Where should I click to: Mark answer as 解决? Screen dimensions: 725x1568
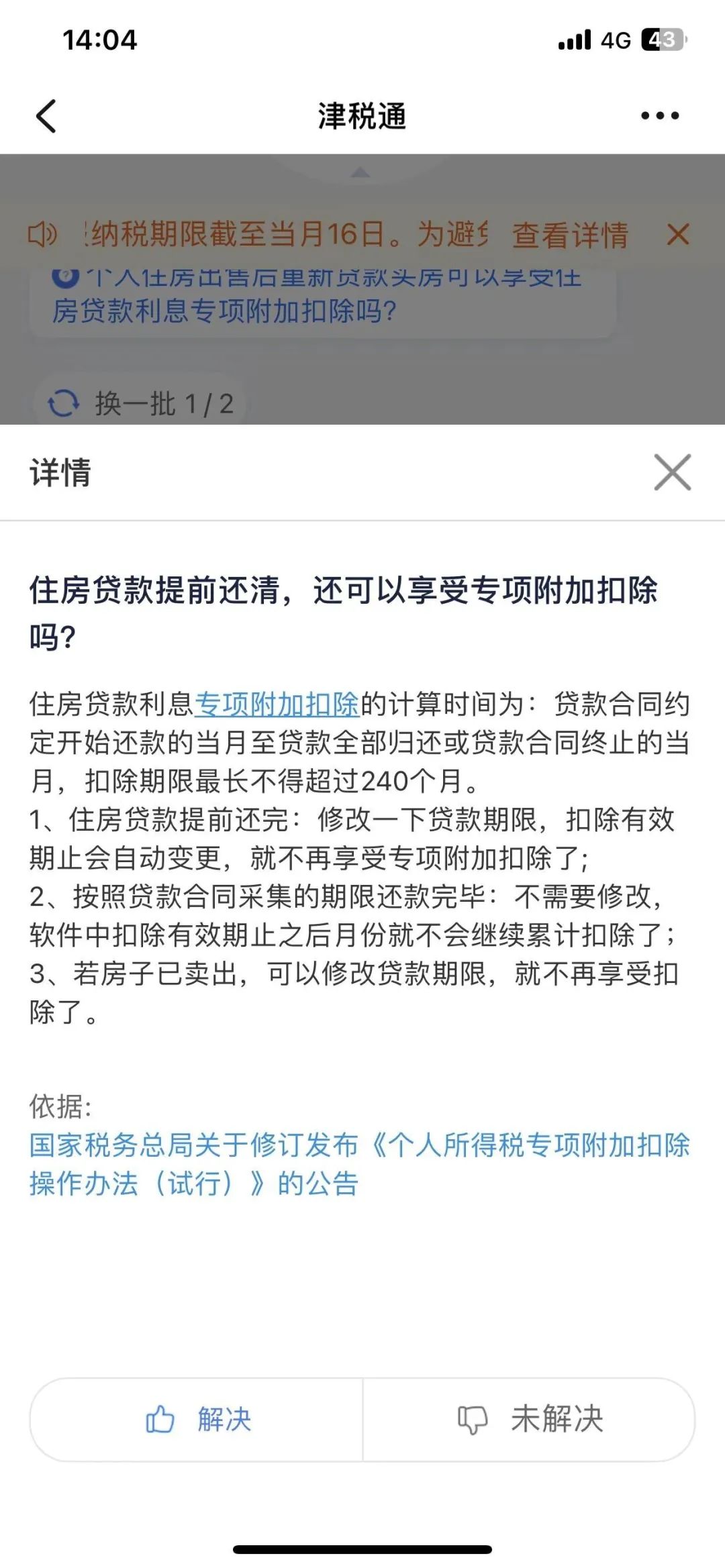pyautogui.click(x=197, y=1419)
